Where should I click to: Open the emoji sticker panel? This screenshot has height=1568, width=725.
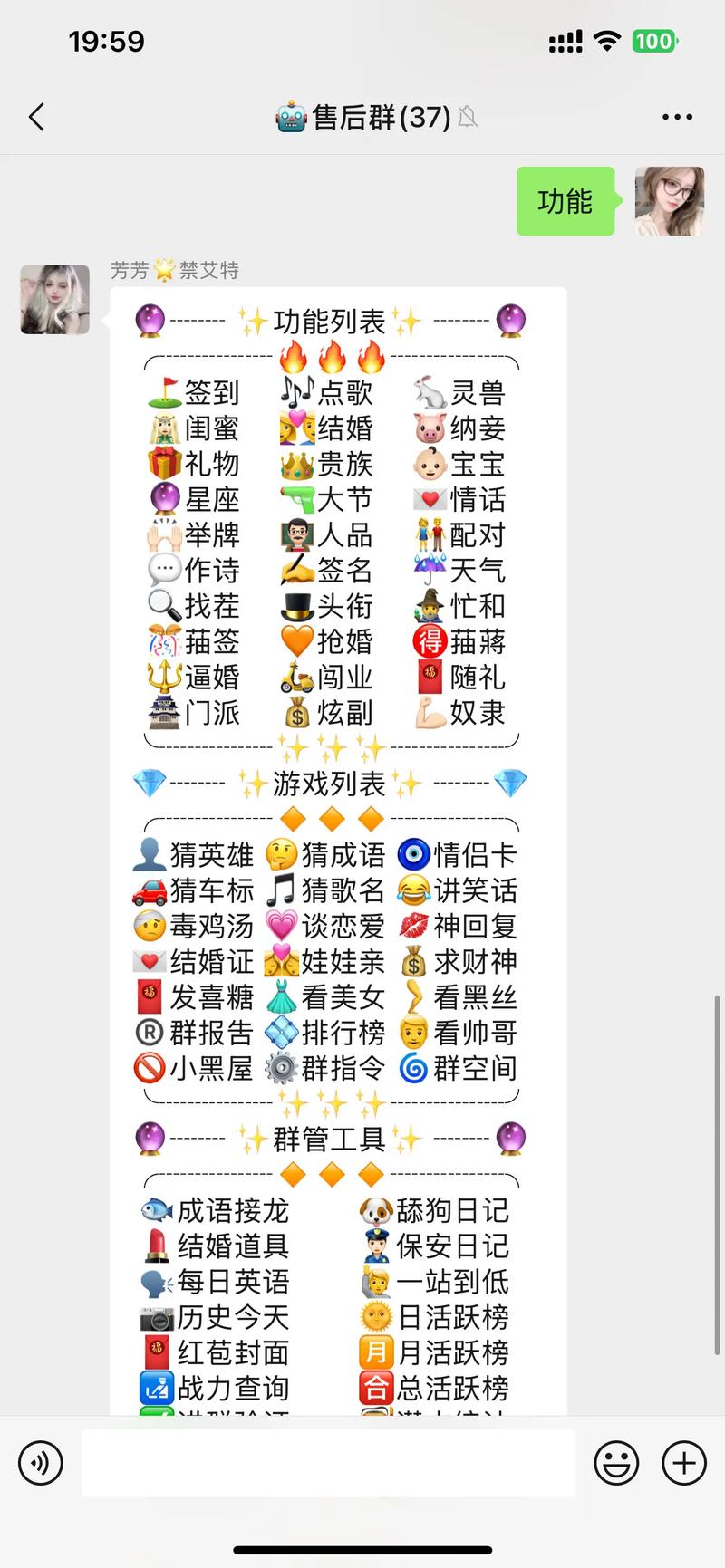tap(616, 1462)
